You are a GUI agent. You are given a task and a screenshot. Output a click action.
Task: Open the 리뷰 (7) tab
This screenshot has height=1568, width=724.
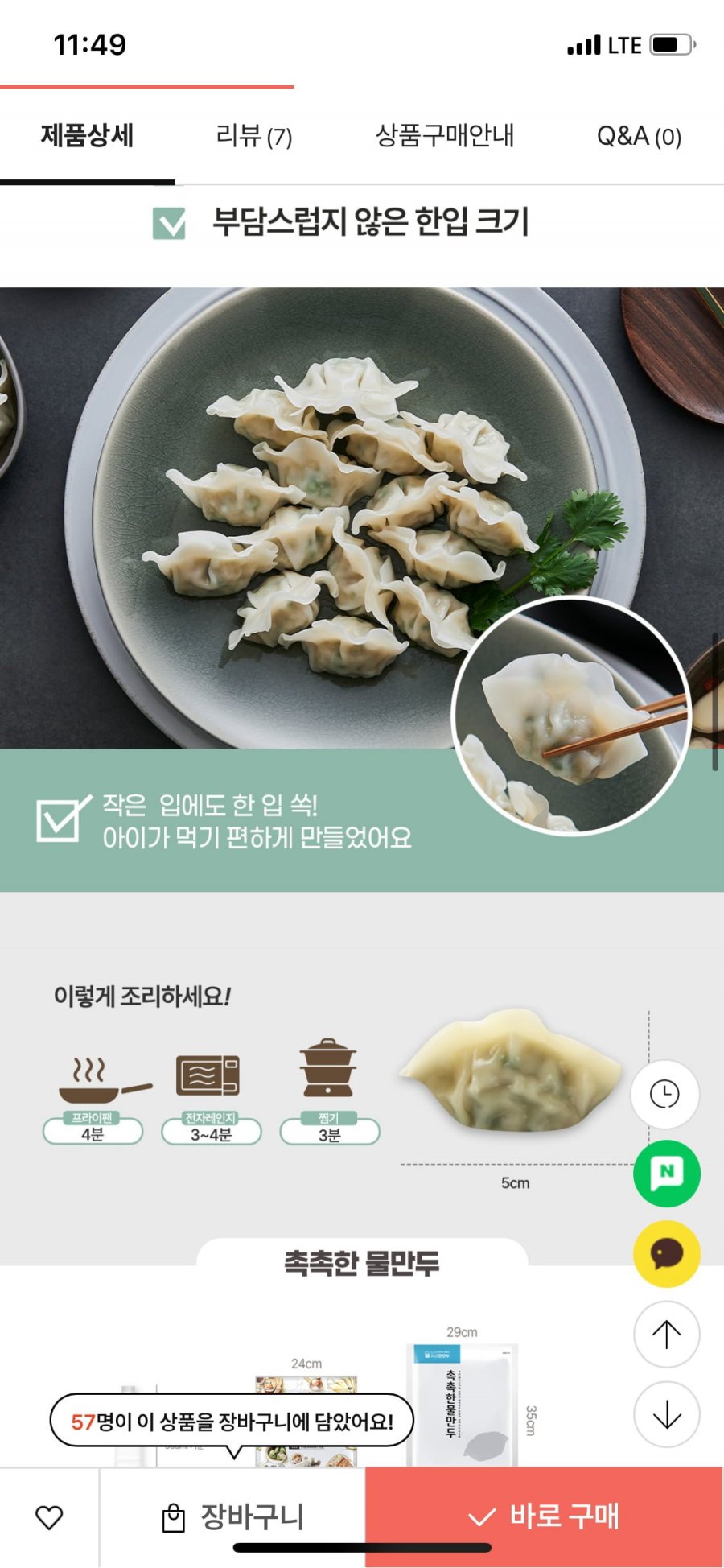click(254, 135)
